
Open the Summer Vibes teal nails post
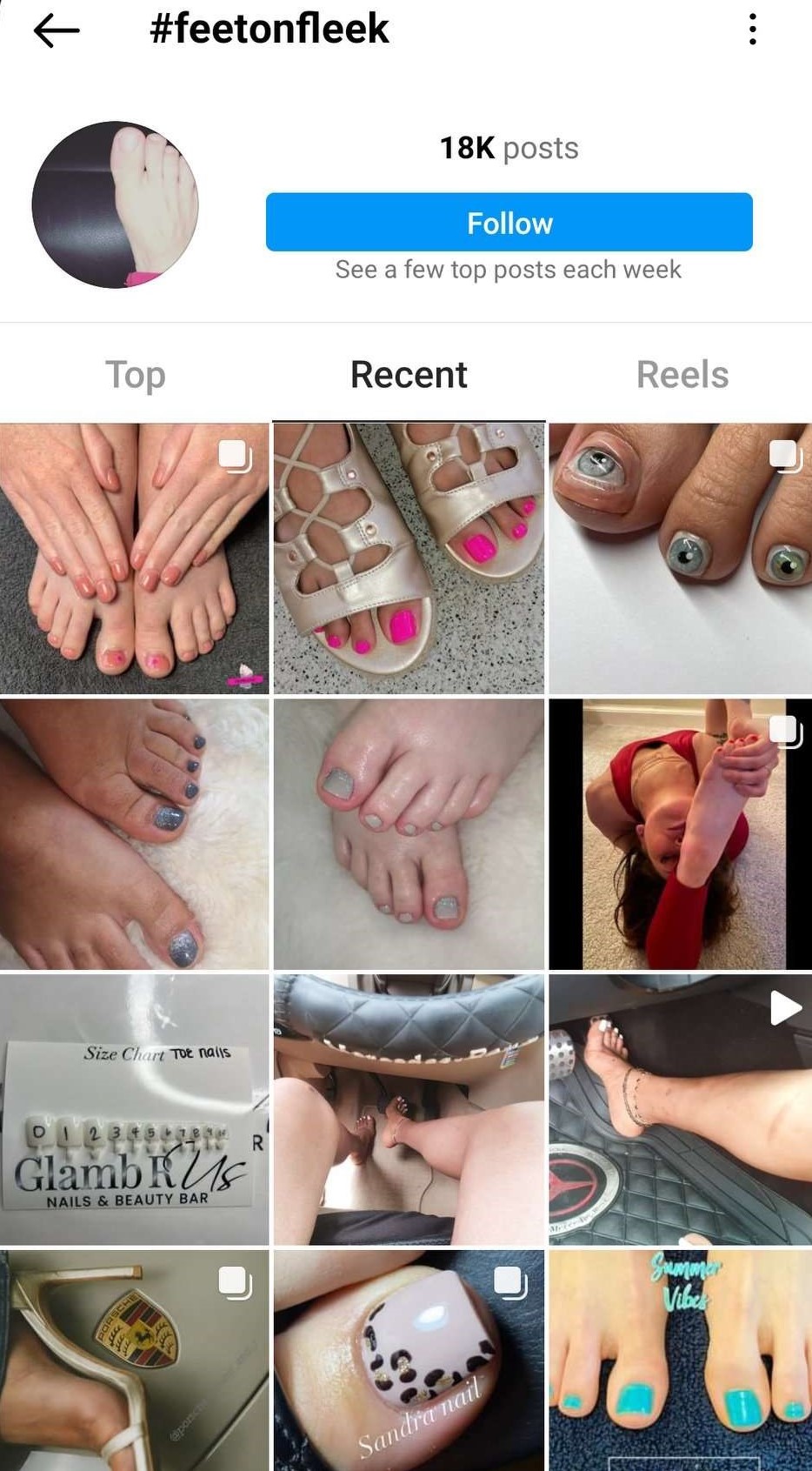(x=681, y=1361)
